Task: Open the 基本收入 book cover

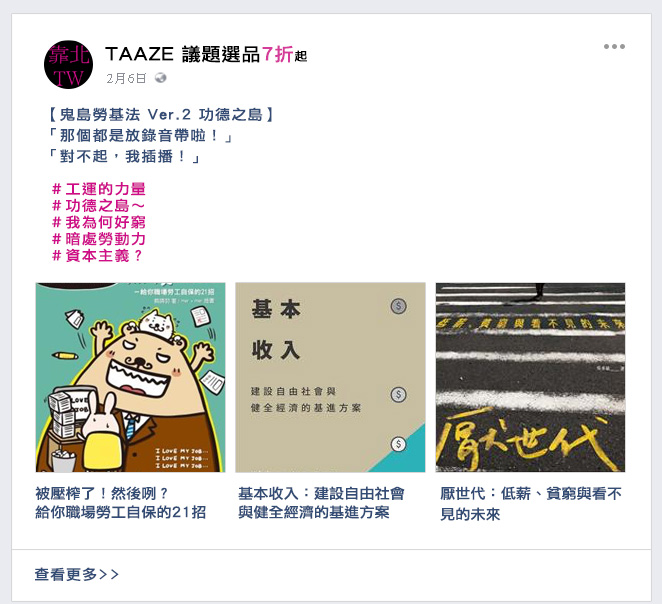Action: [x=330, y=377]
